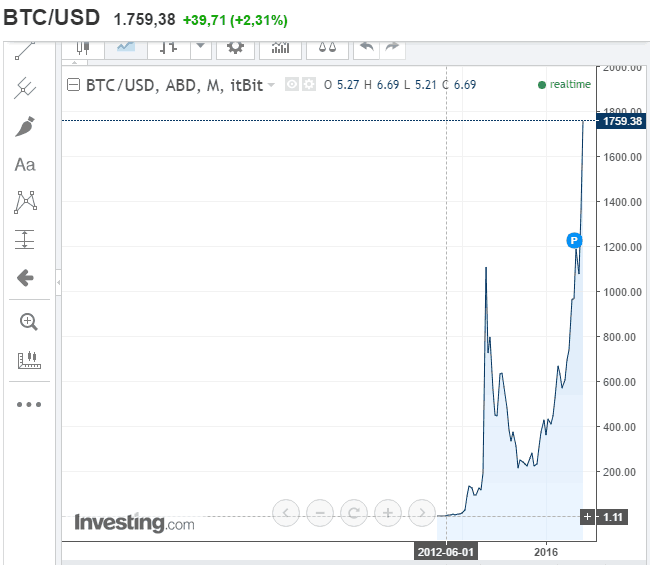Image resolution: width=650 pixels, height=565 pixels.
Task: Activate the zoom-in magnifier tool
Action: pyautogui.click(x=29, y=322)
